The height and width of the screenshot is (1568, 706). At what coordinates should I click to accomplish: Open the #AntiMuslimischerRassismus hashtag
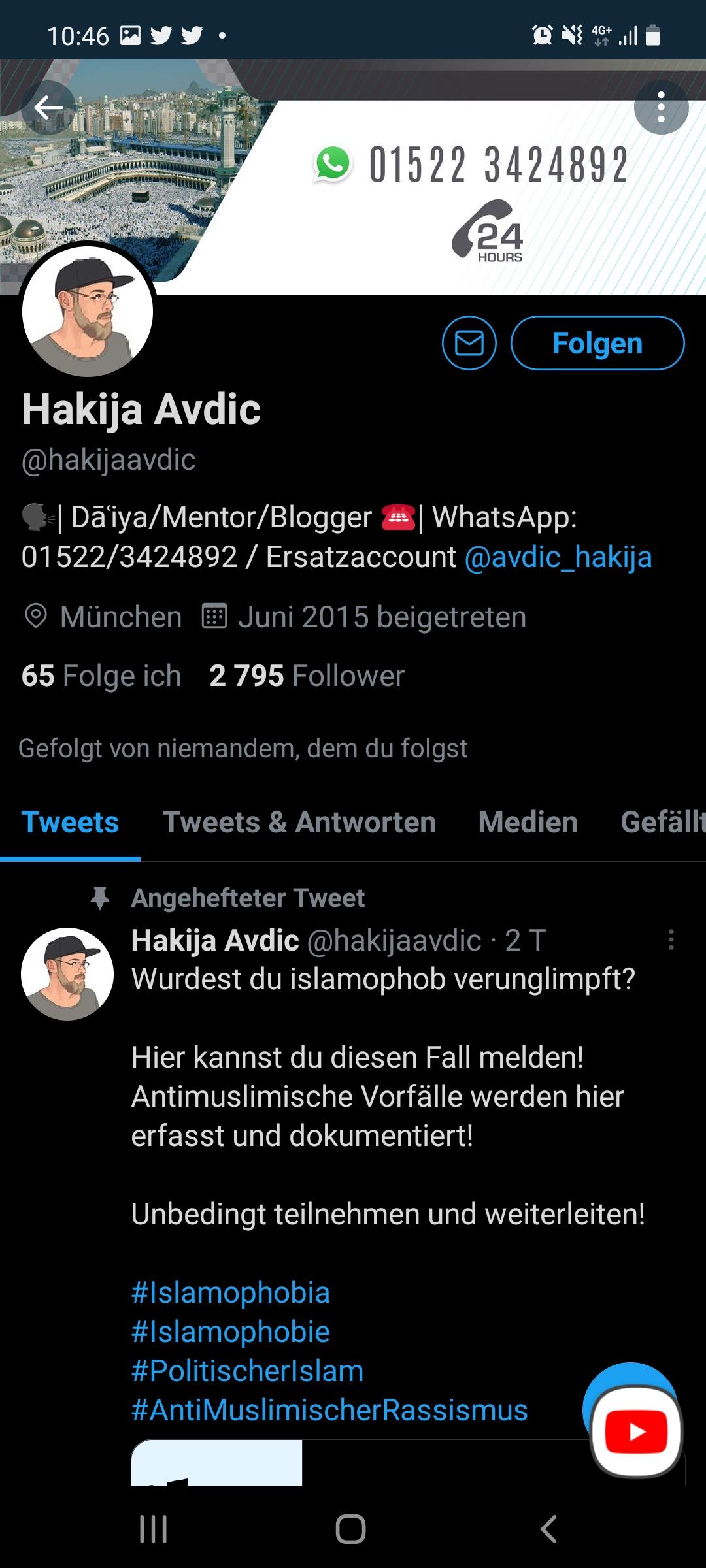pyautogui.click(x=329, y=1411)
